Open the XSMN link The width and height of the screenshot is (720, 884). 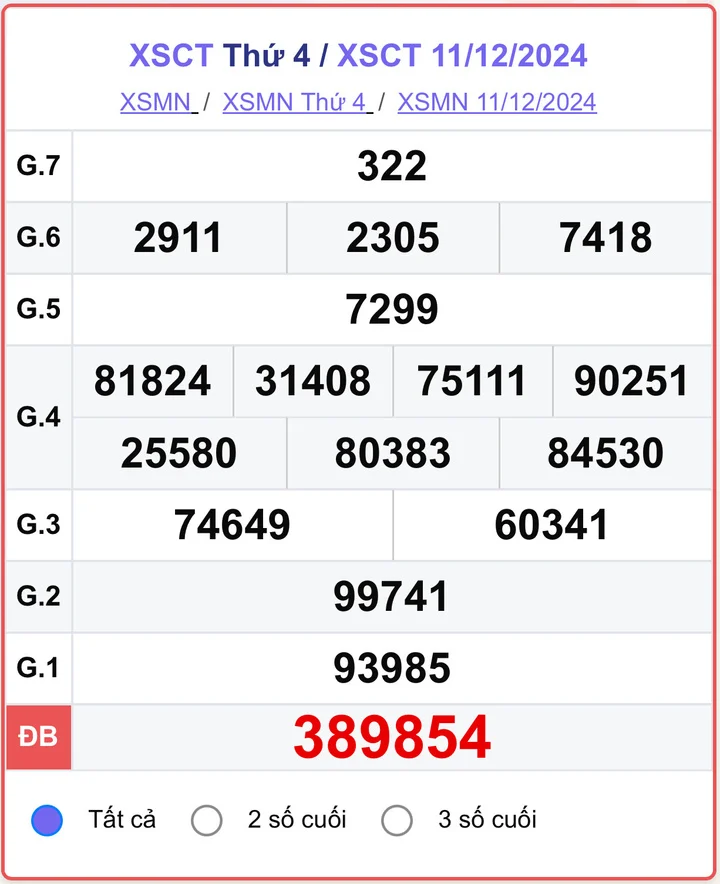pyautogui.click(x=156, y=102)
